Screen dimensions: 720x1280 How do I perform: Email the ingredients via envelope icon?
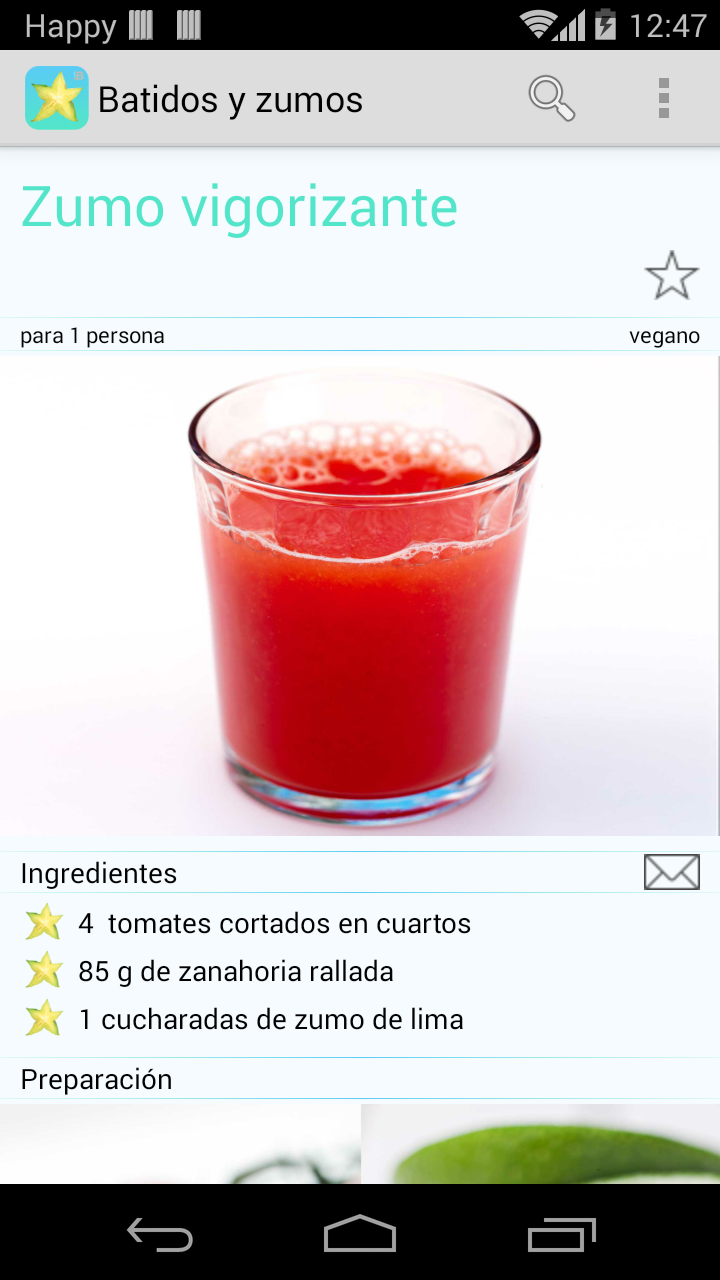click(x=671, y=872)
